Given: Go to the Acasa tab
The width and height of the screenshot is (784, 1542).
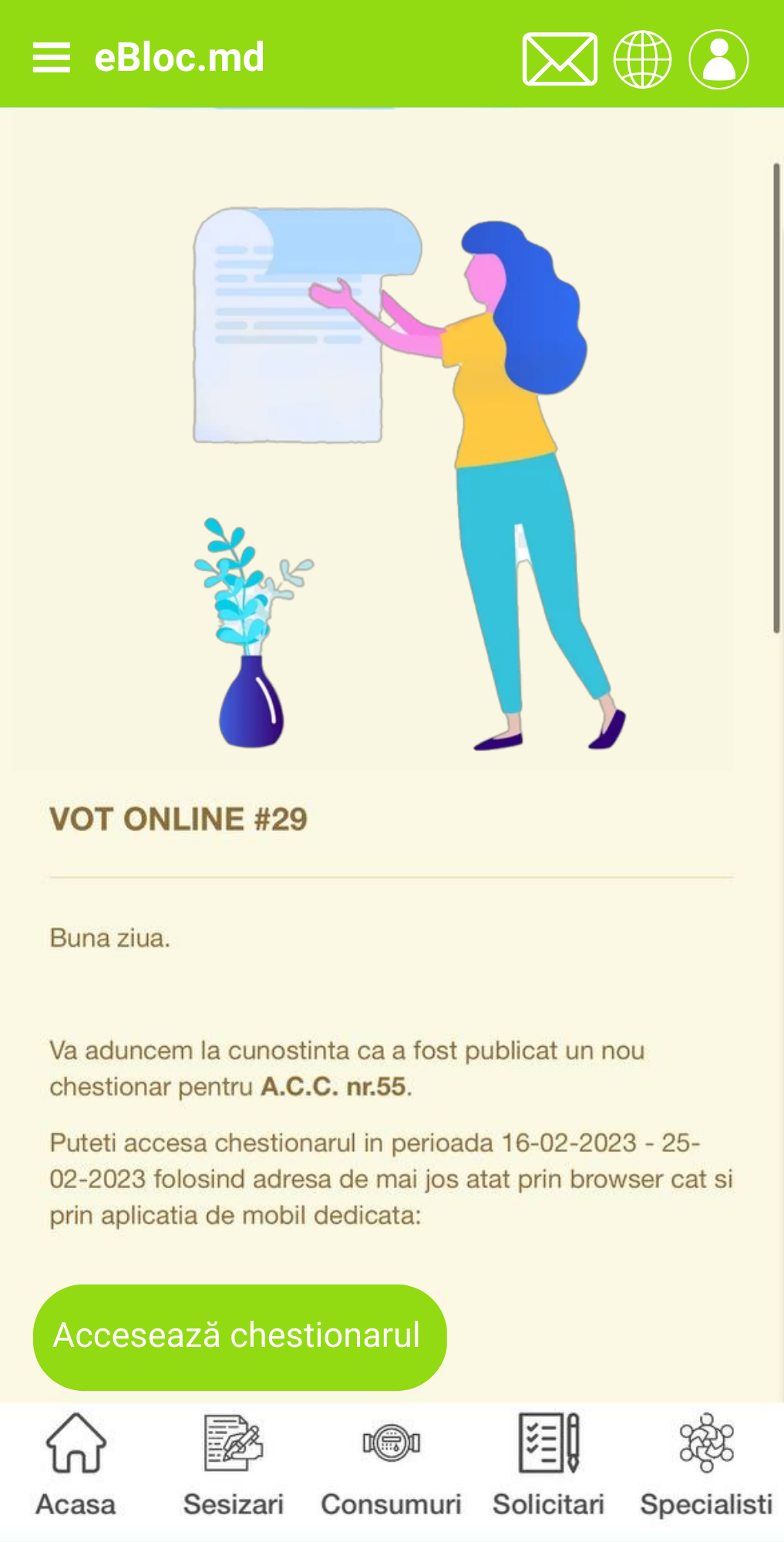Looking at the screenshot, I should click(76, 1466).
